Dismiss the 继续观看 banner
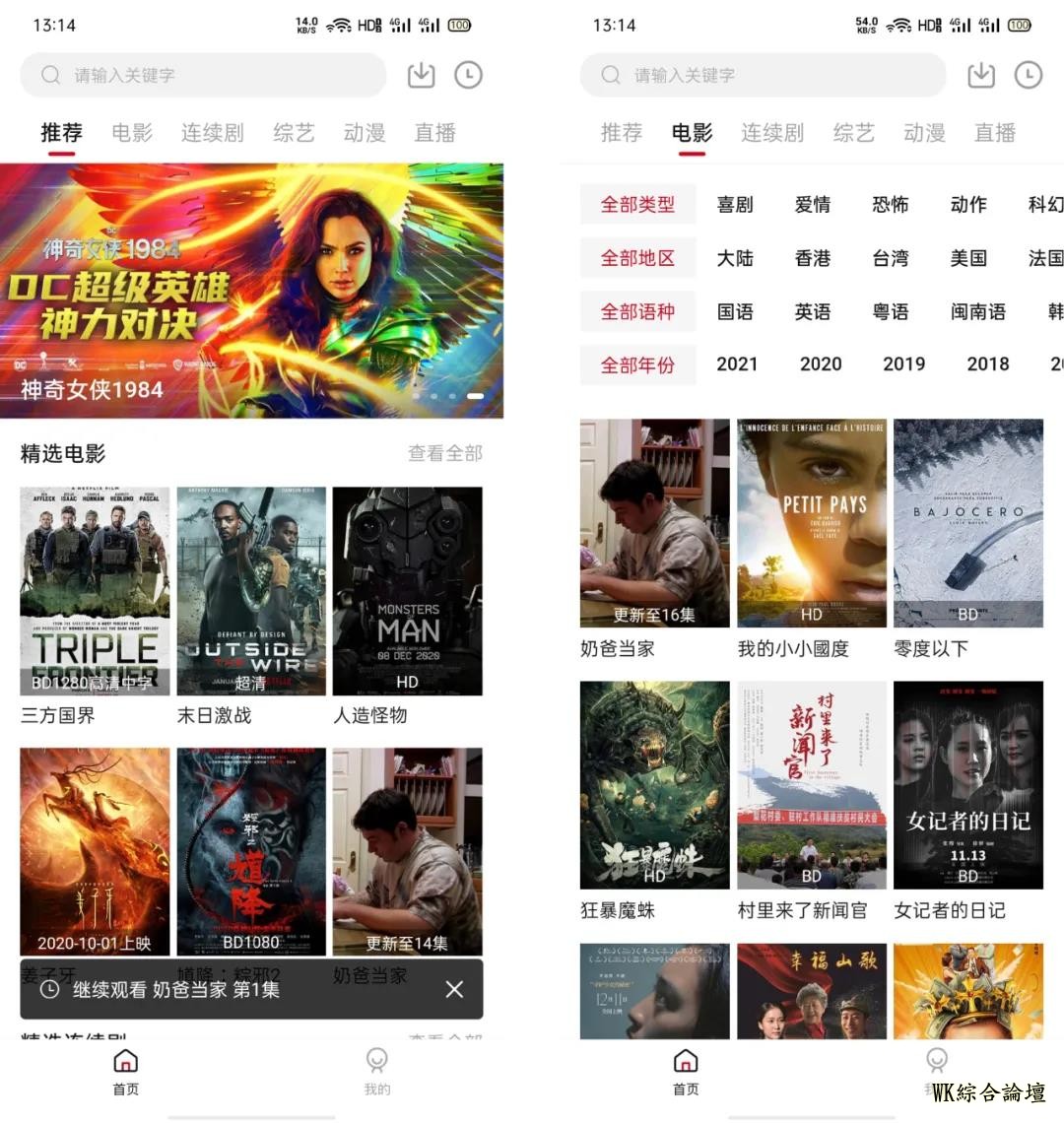The height and width of the screenshot is (1123, 1064). click(454, 989)
